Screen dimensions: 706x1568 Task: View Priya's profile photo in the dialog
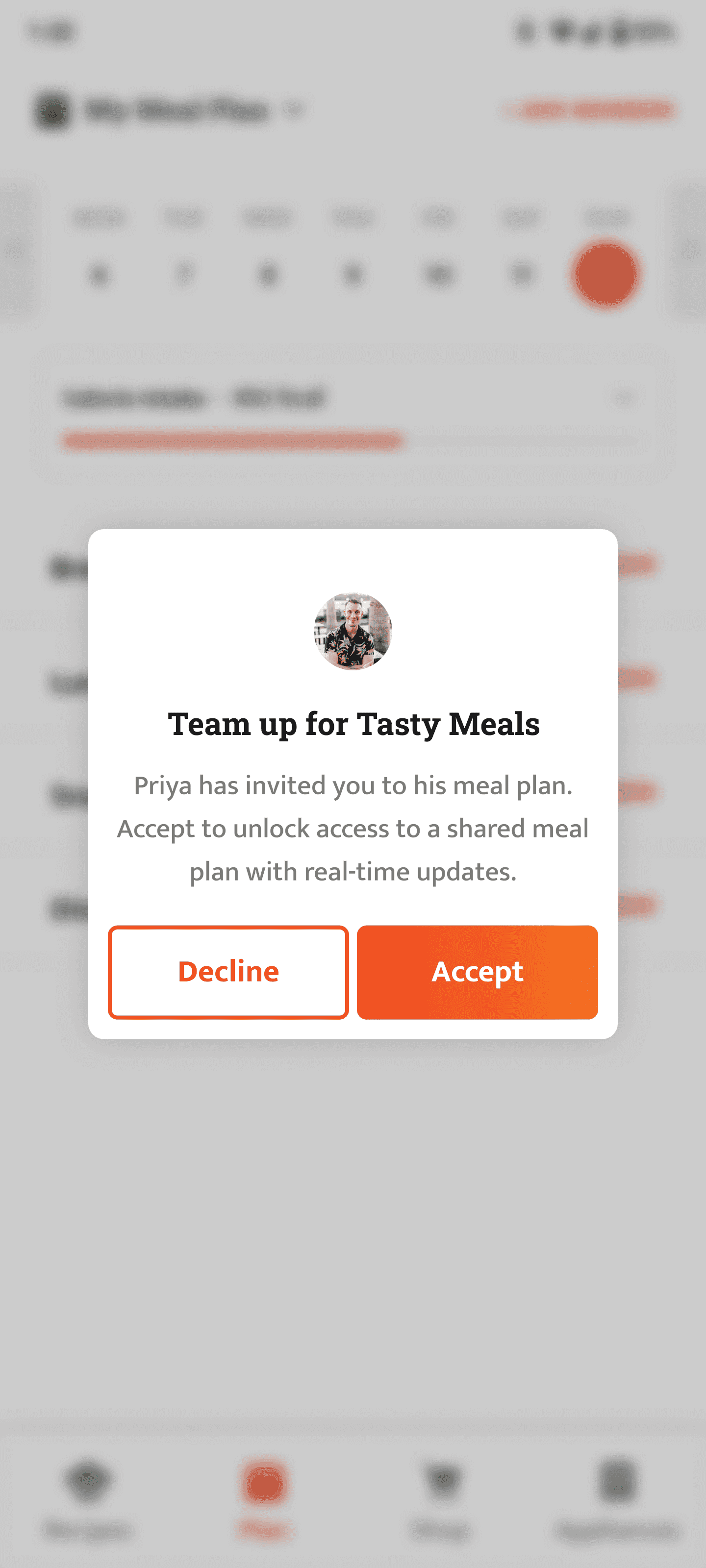pyautogui.click(x=353, y=632)
